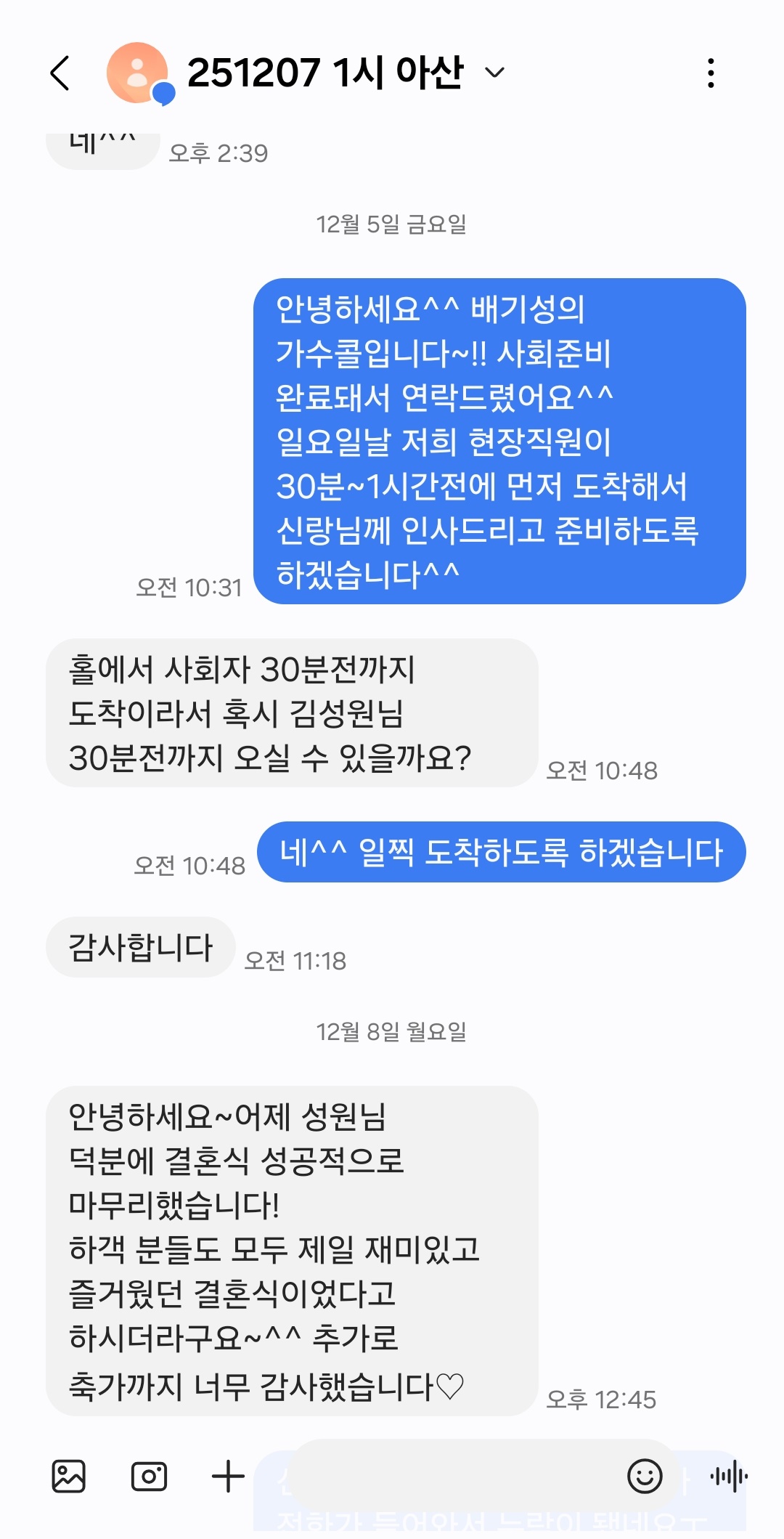
Task: Go back to the conversation list
Action: (x=61, y=73)
